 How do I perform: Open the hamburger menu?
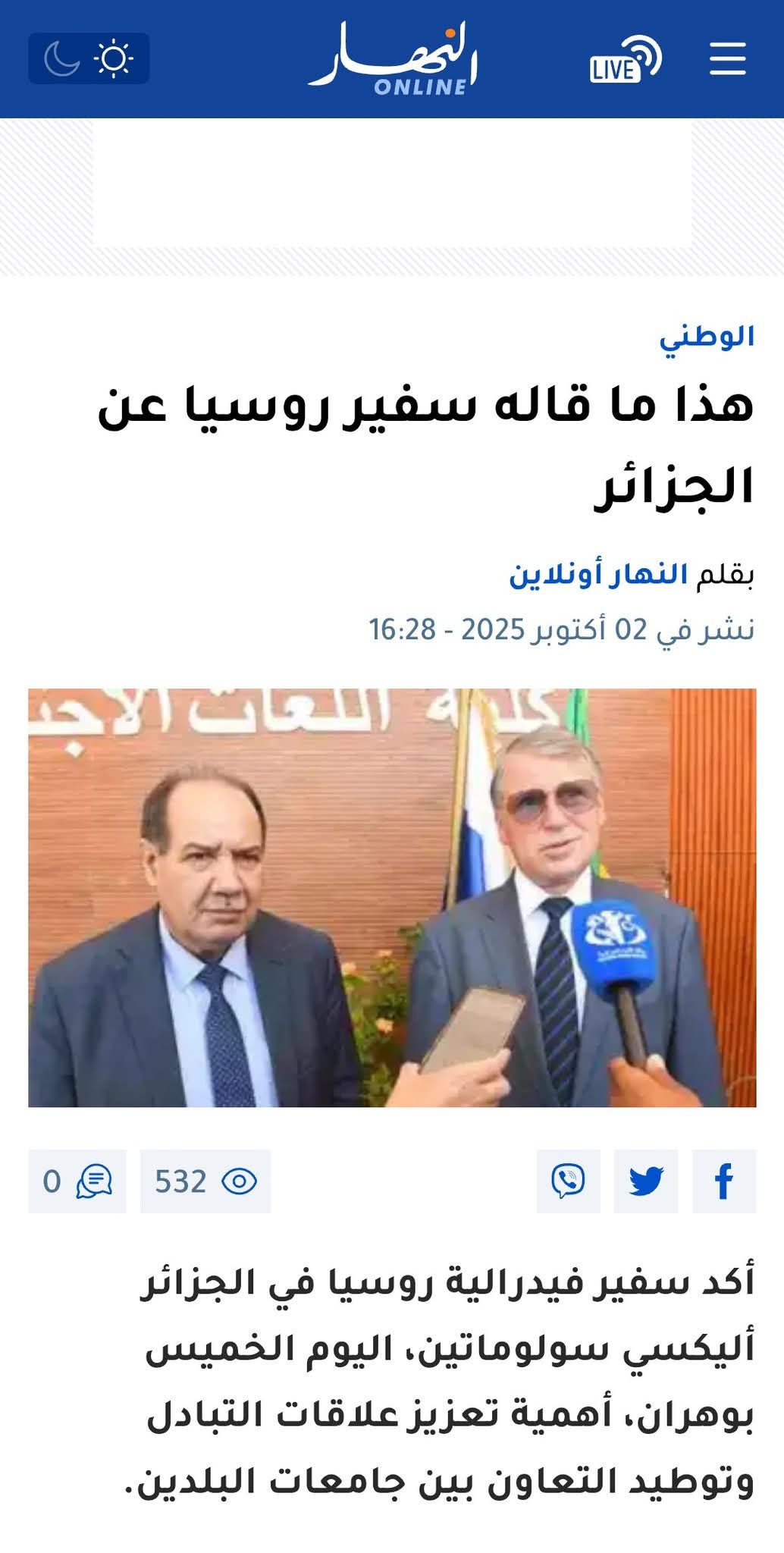click(728, 58)
